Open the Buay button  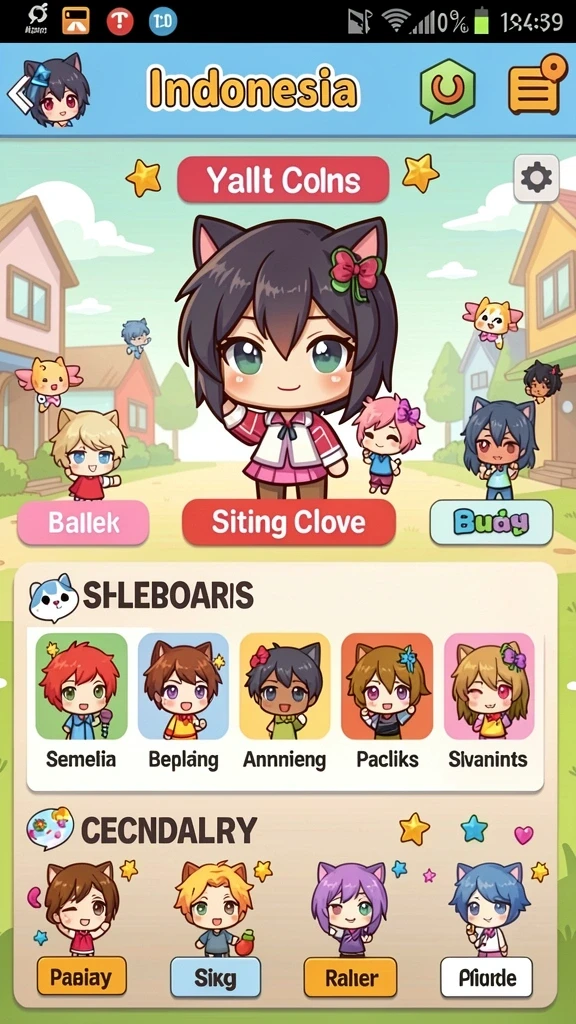pos(491,522)
